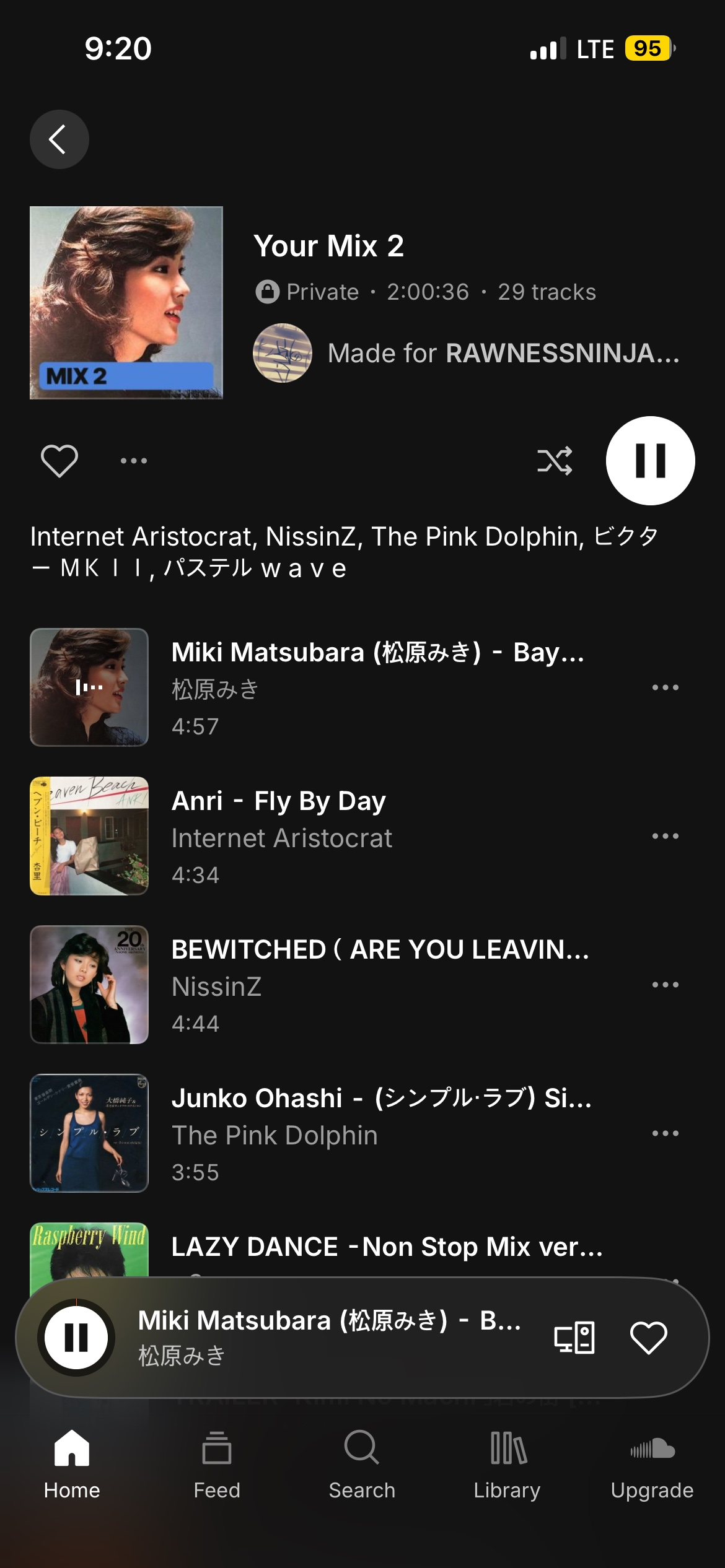Open more options for the BEWITCHED track
The image size is (725, 1568).
666,985
